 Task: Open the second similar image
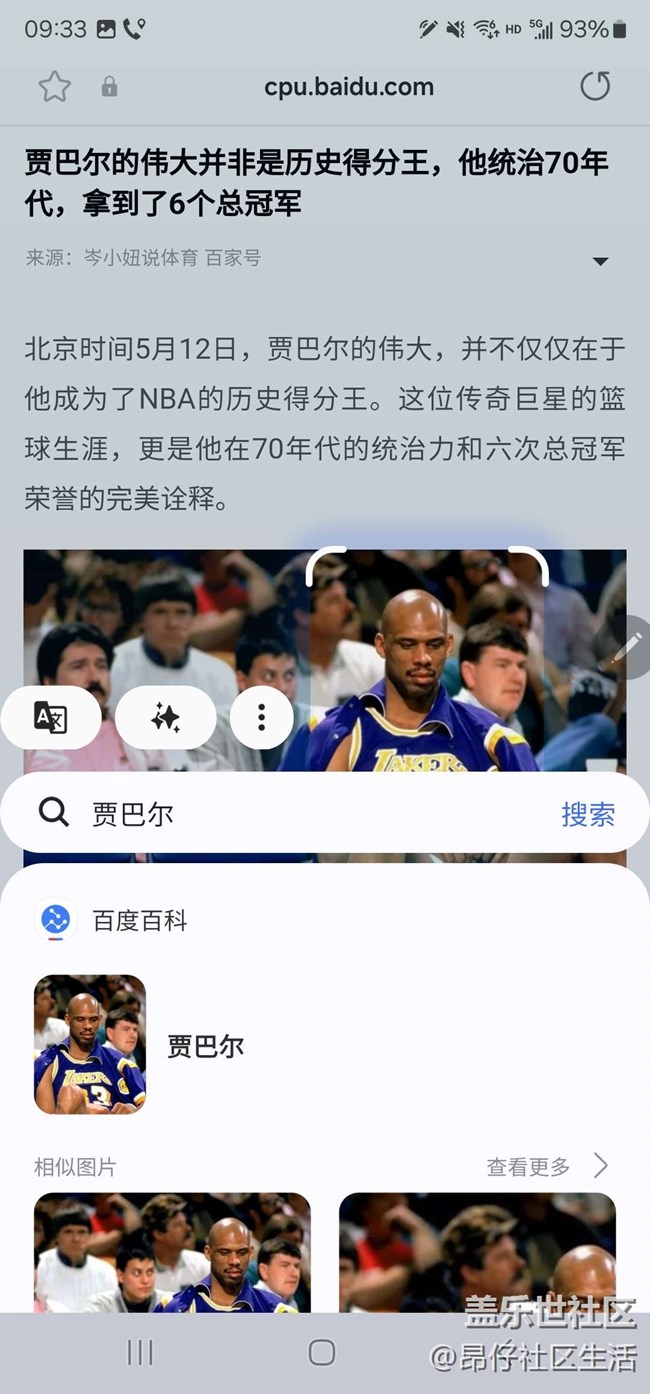[477, 1252]
